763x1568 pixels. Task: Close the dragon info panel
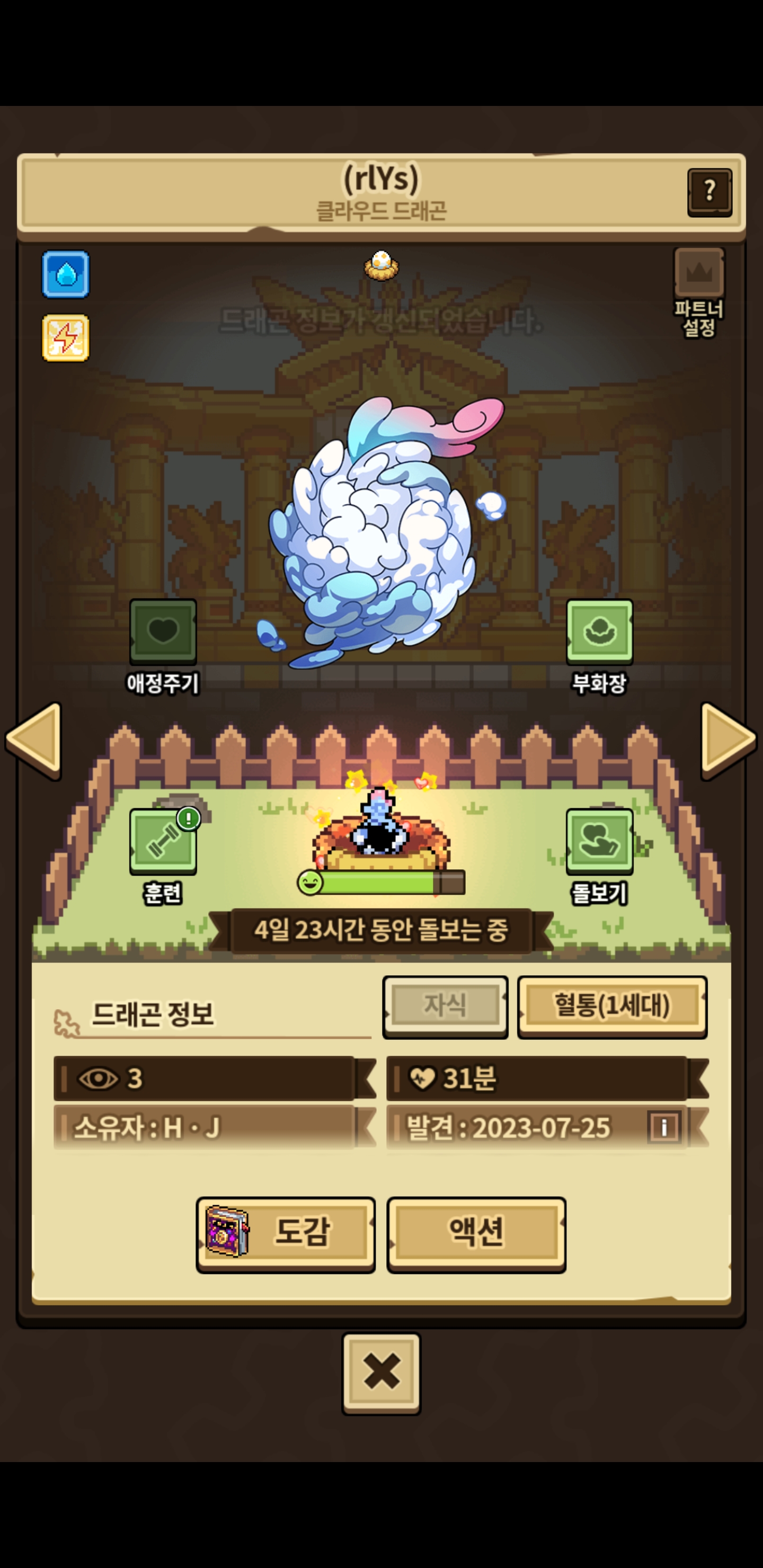(x=381, y=1372)
